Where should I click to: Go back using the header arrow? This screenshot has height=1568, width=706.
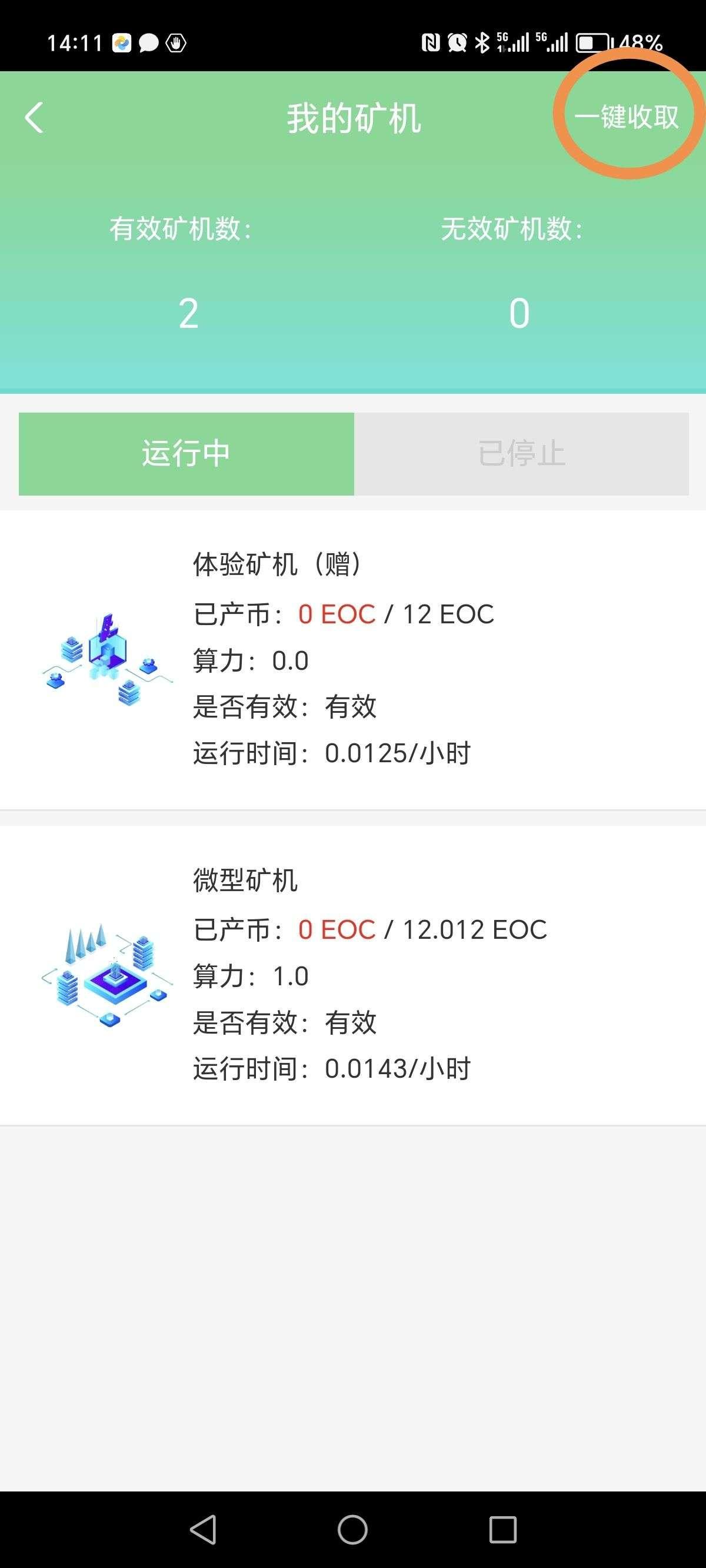(34, 117)
